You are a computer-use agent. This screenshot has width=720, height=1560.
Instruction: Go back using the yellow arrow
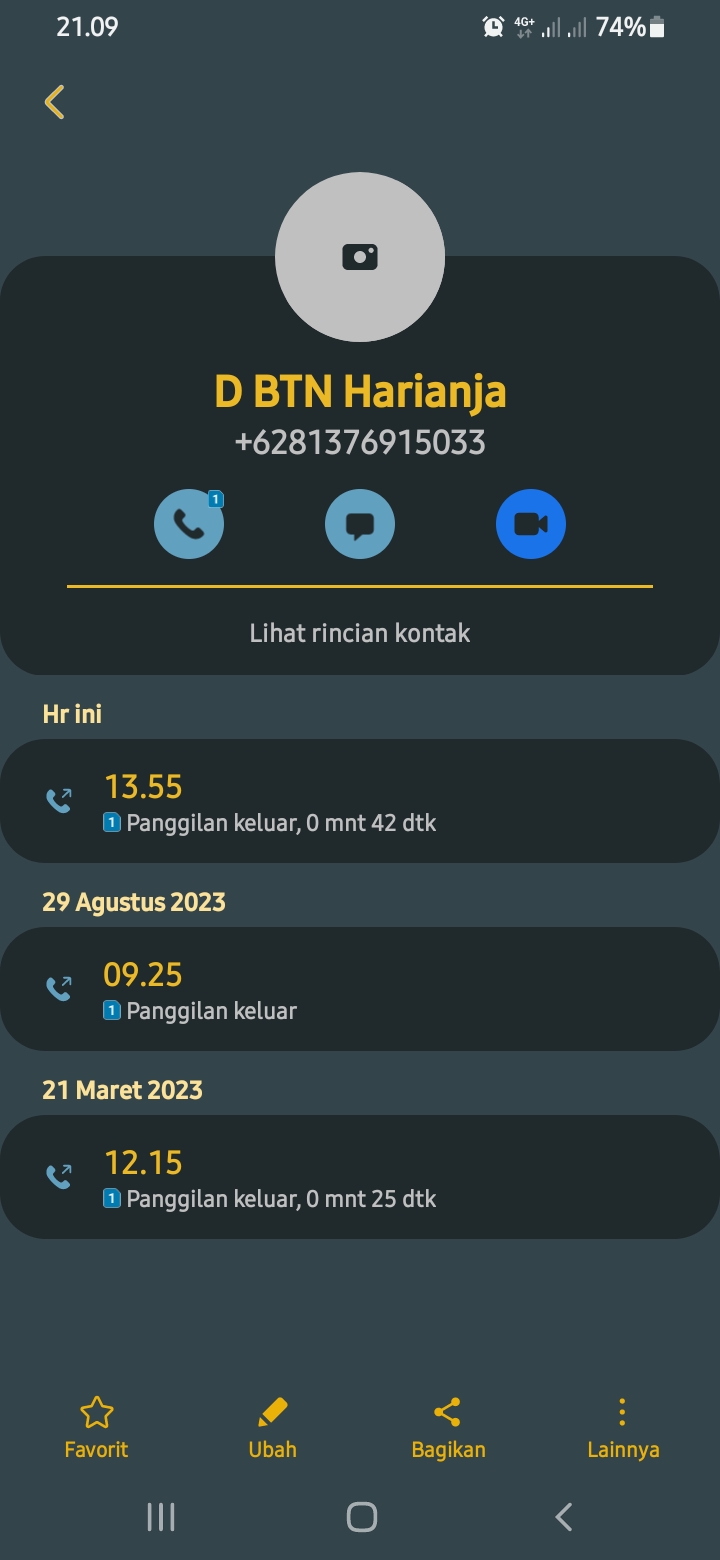point(55,102)
